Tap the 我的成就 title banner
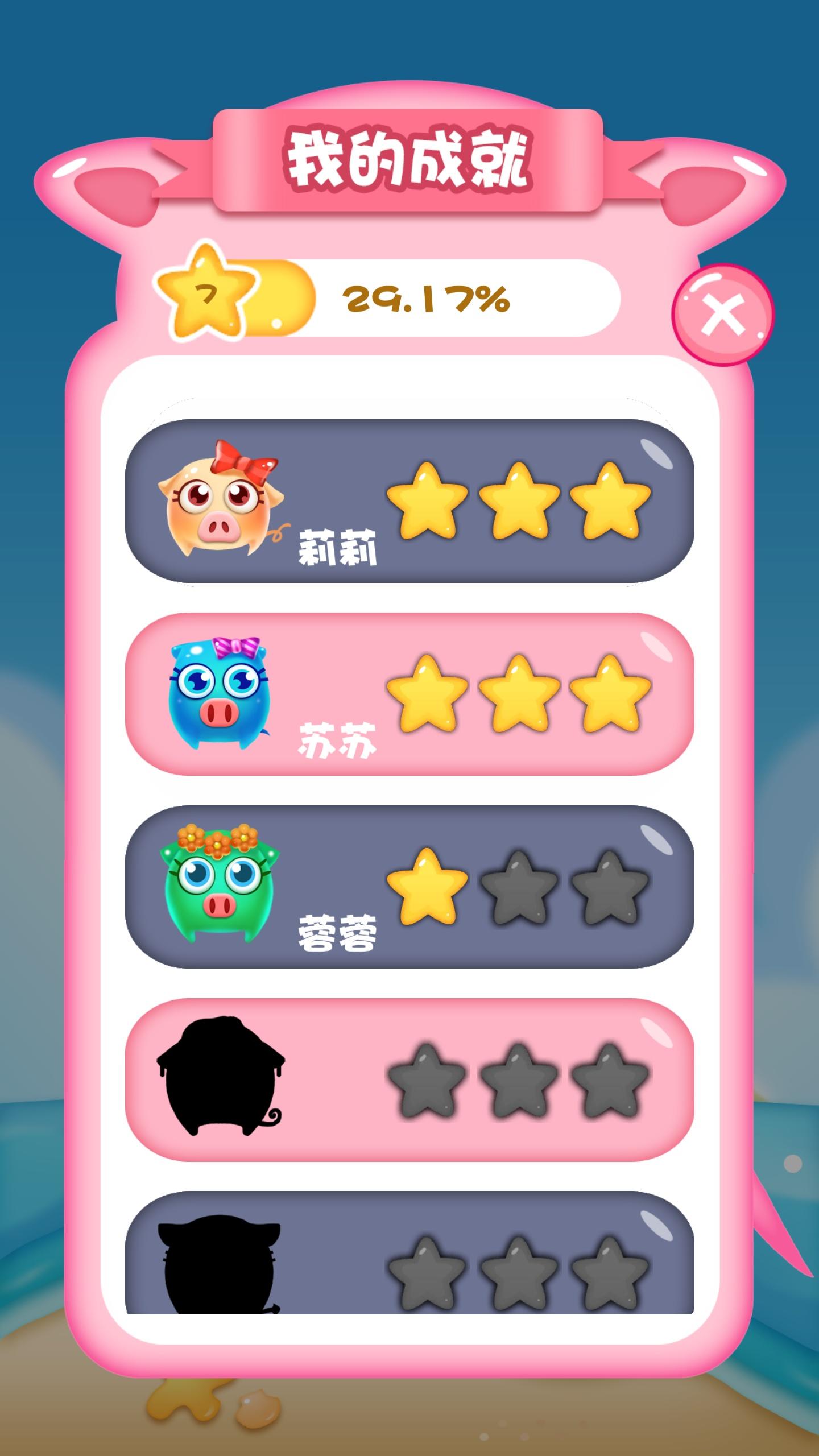 pos(409,159)
